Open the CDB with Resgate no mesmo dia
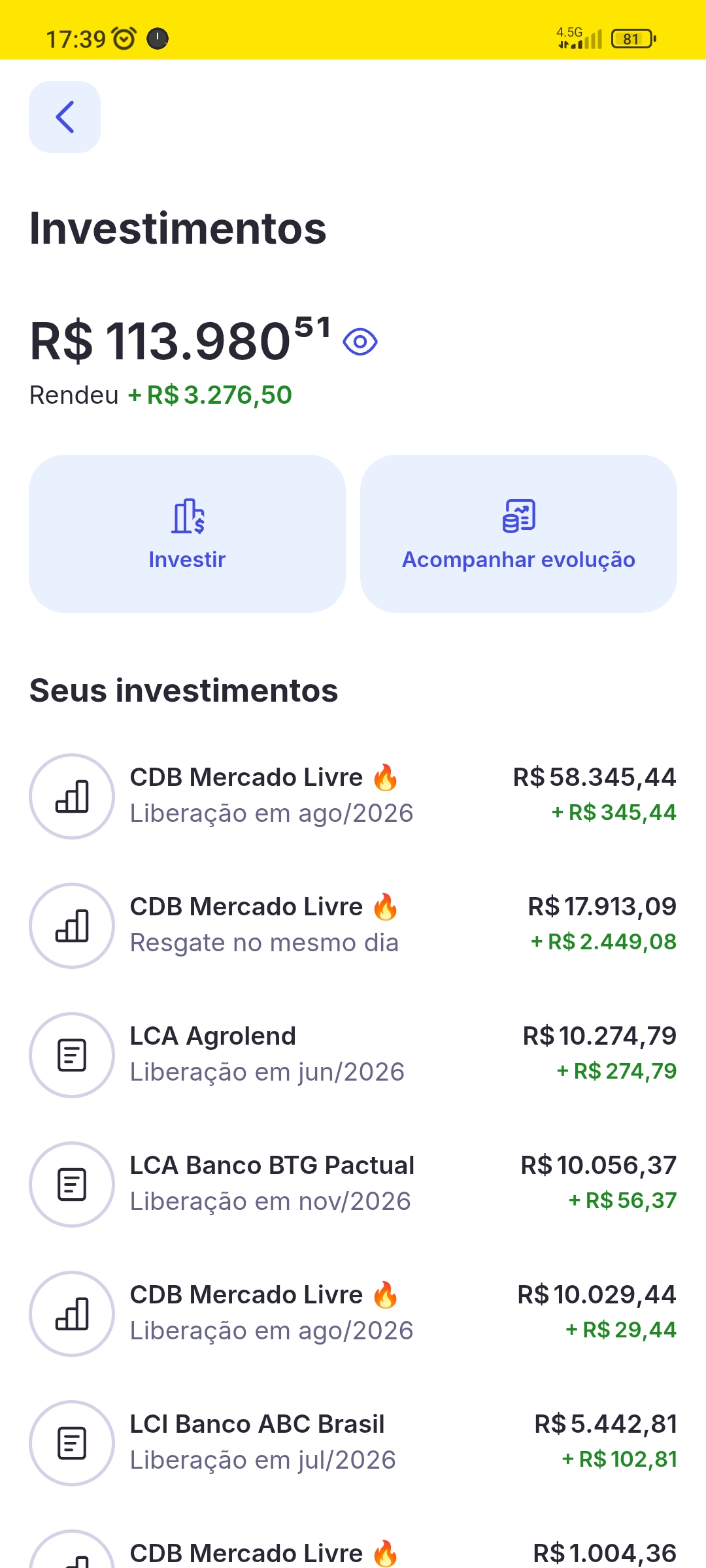 [353, 924]
